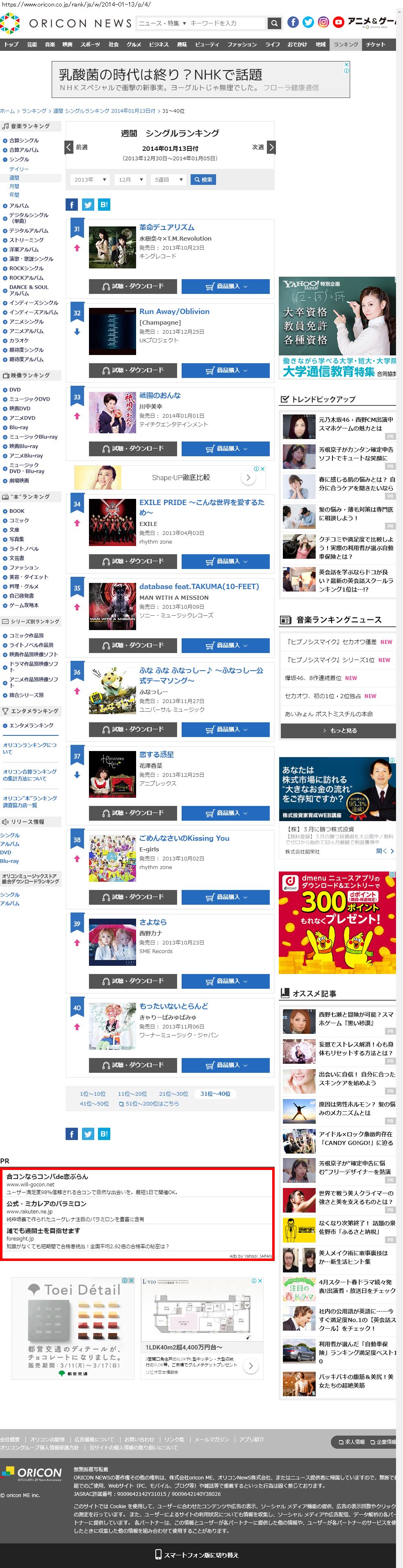Open 恋する惑星 song link
Viewport: 403px width, 1568px height.
157,754
